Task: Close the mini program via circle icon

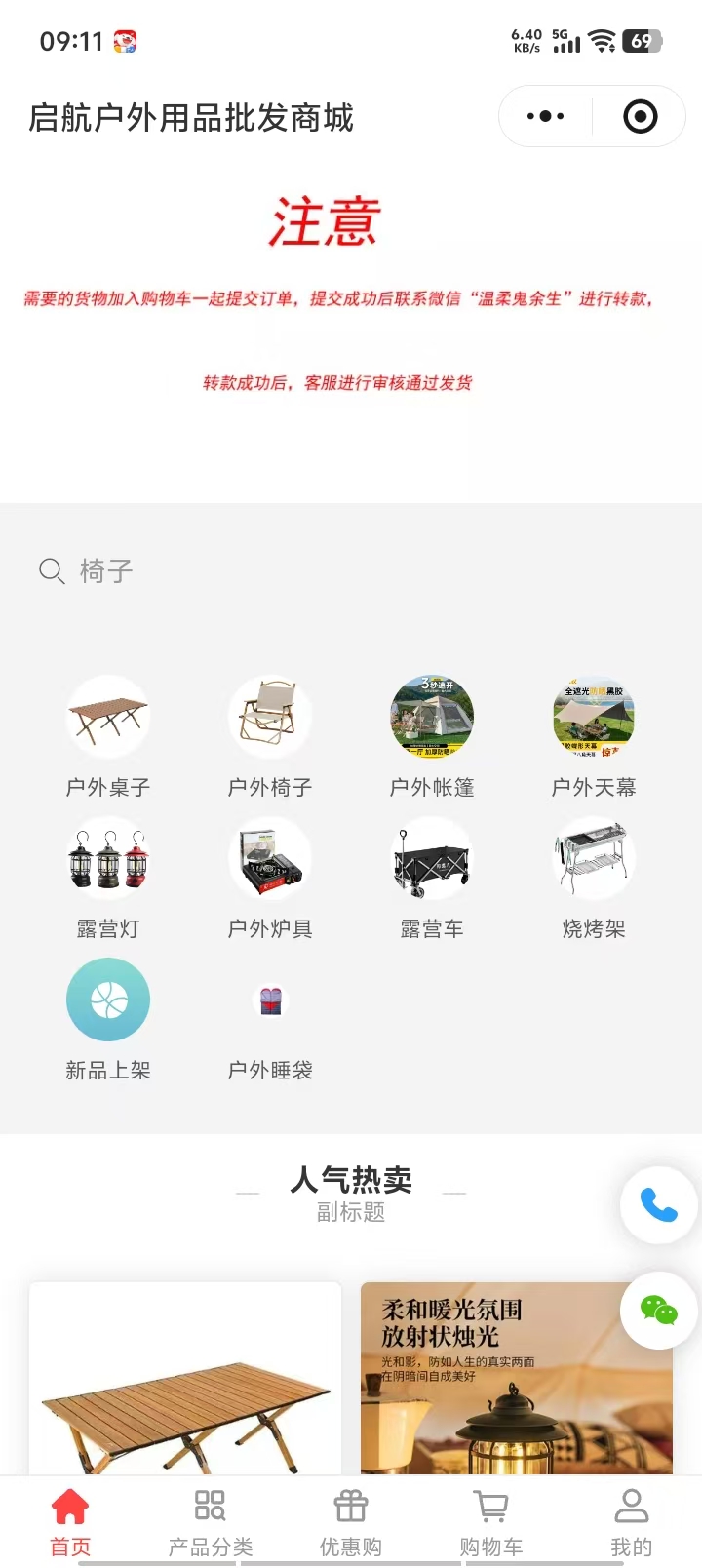Action: click(x=640, y=117)
